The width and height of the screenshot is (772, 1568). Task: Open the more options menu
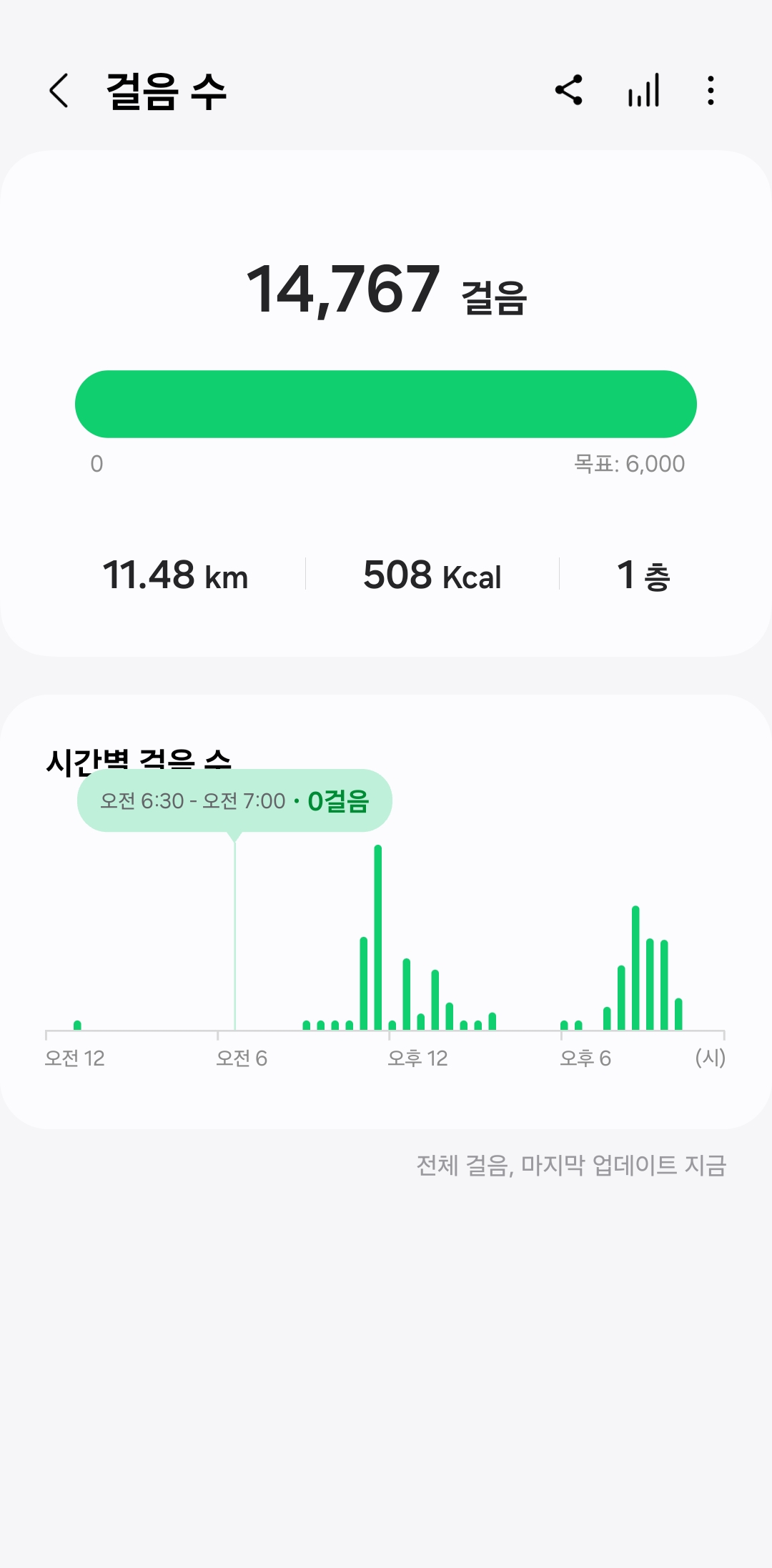711,91
